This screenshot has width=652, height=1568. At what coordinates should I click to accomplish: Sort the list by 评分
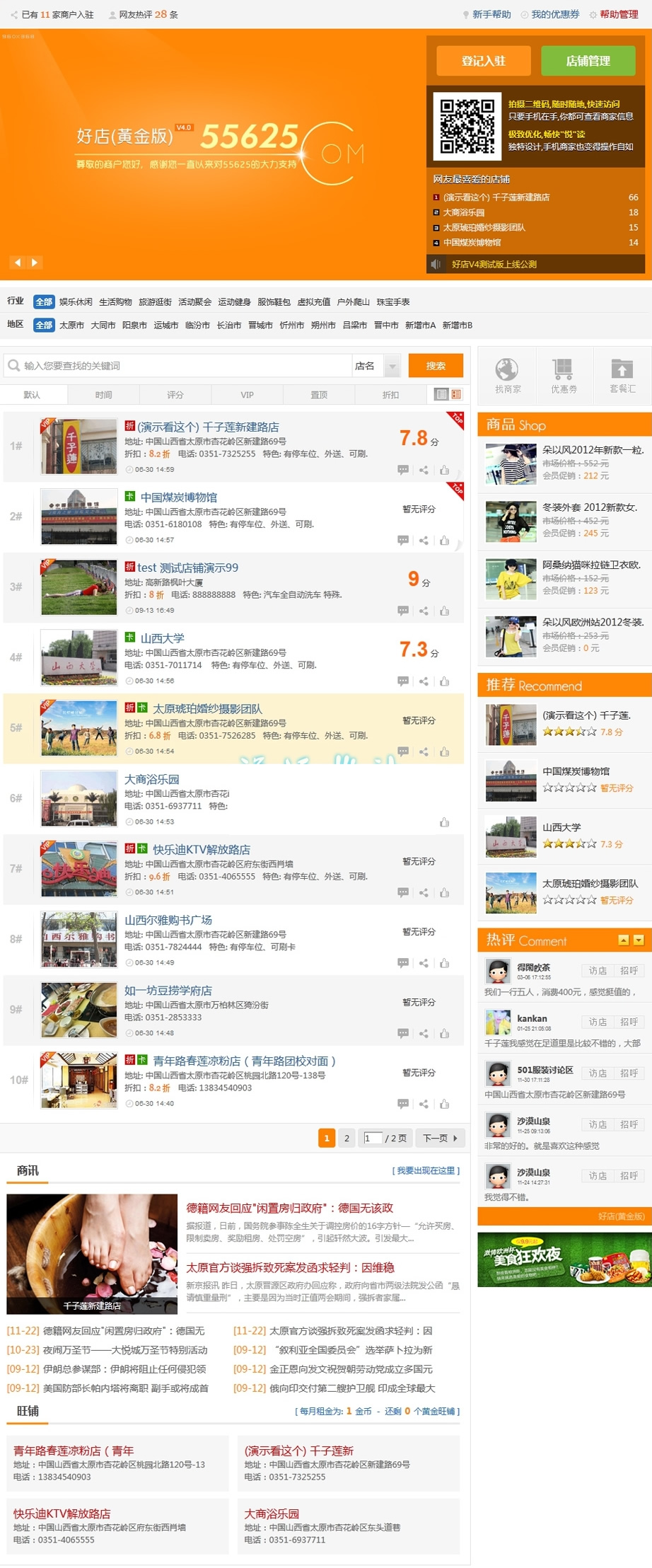pyautogui.click(x=175, y=395)
